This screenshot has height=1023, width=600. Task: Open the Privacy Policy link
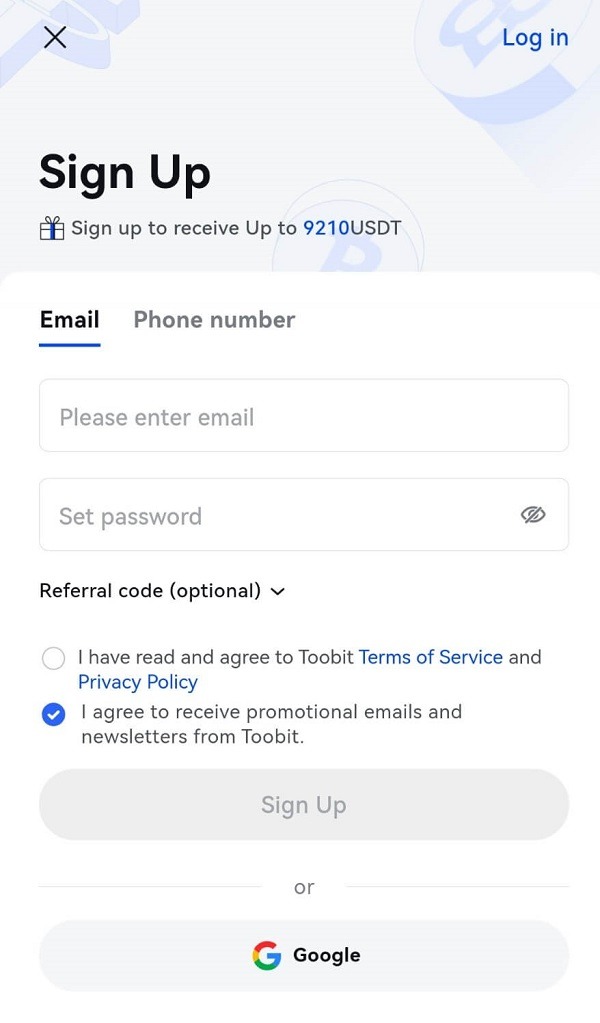point(138,682)
